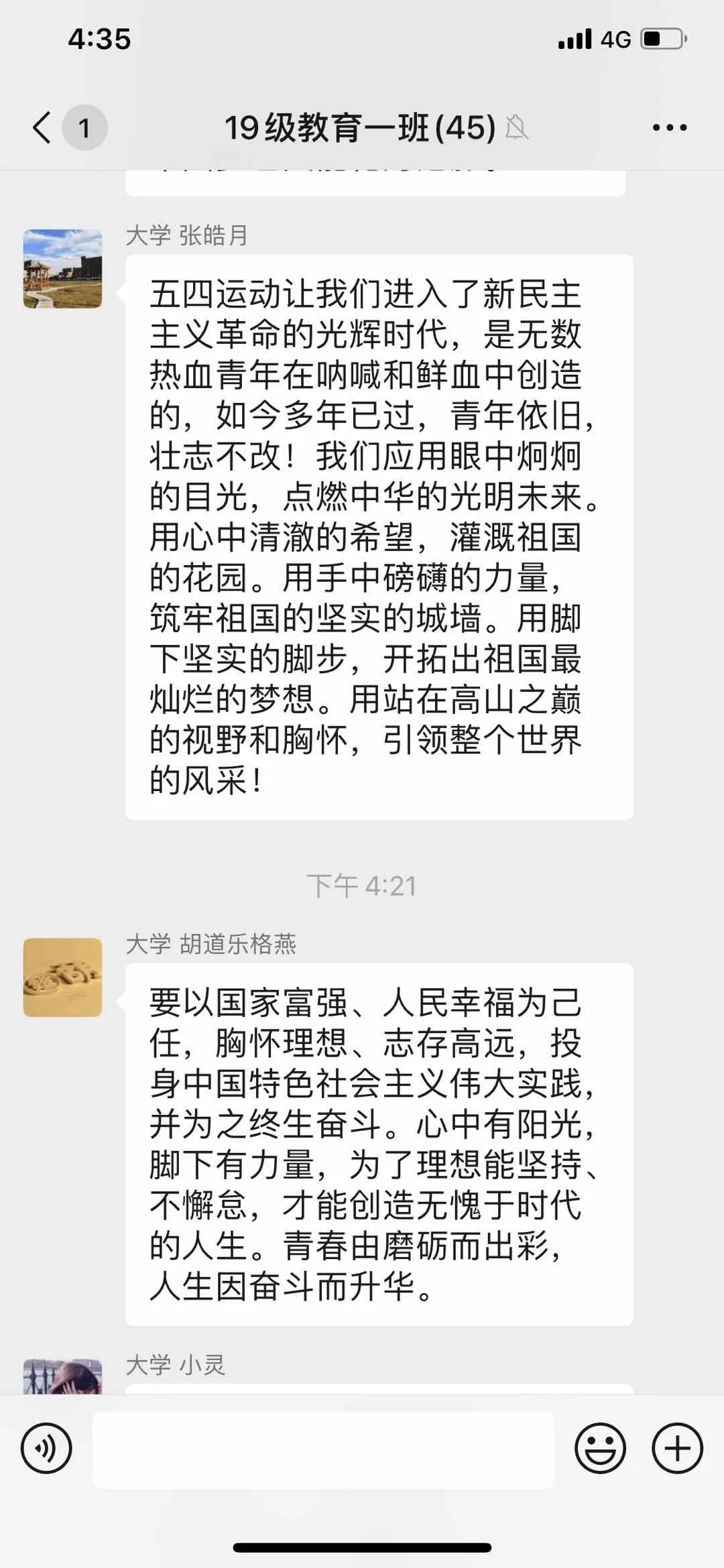Open 张皓月's profile avatar

coord(63,269)
